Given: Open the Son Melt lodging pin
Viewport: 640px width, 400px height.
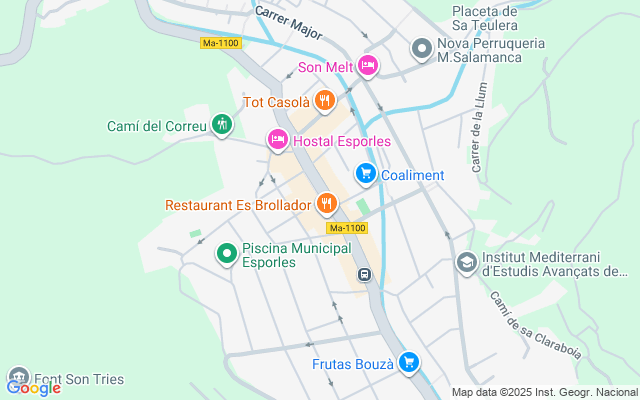Looking at the screenshot, I should [368, 65].
